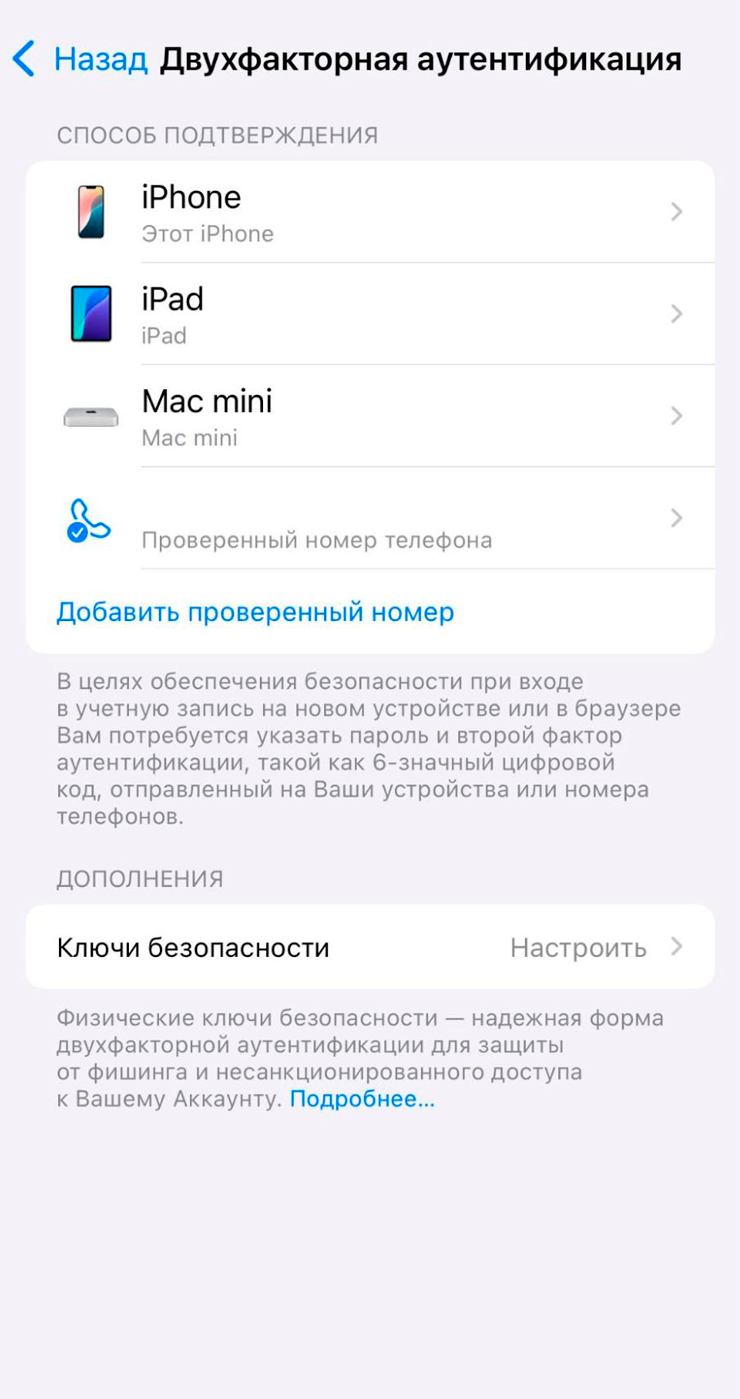Open Проверенный номер телефона row

(x=370, y=518)
